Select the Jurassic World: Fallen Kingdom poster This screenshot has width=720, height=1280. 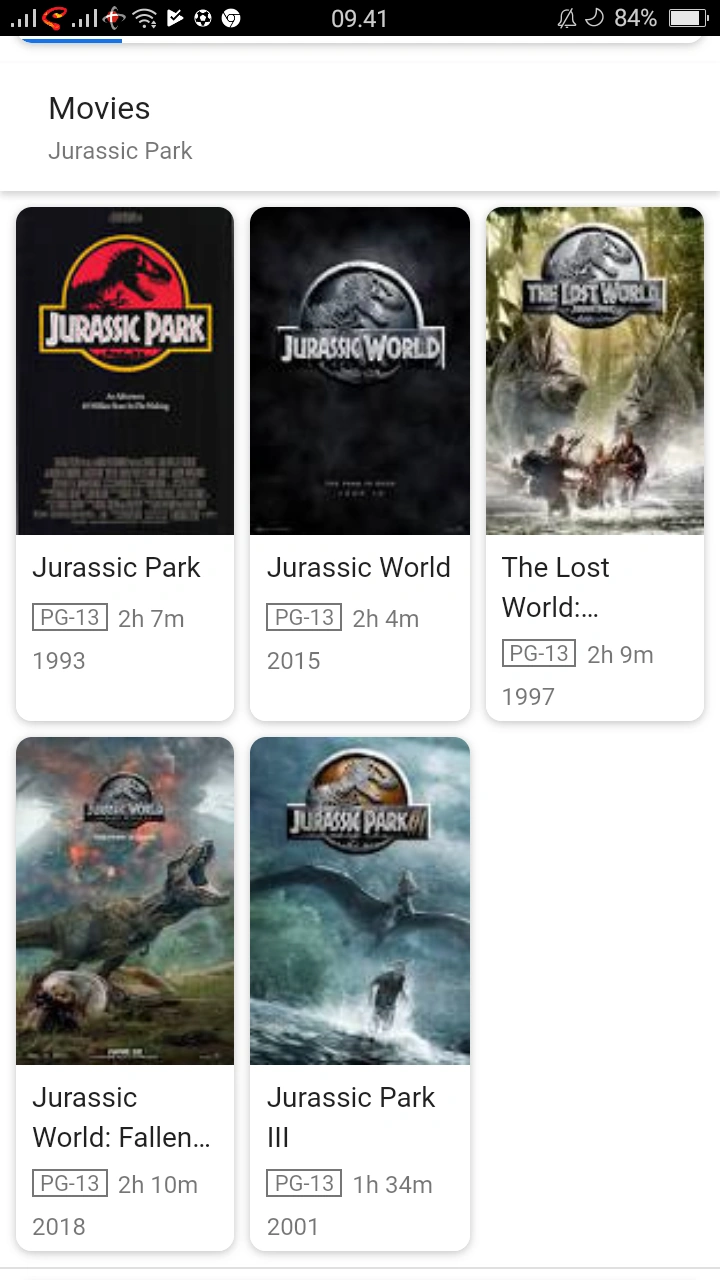click(x=124, y=900)
